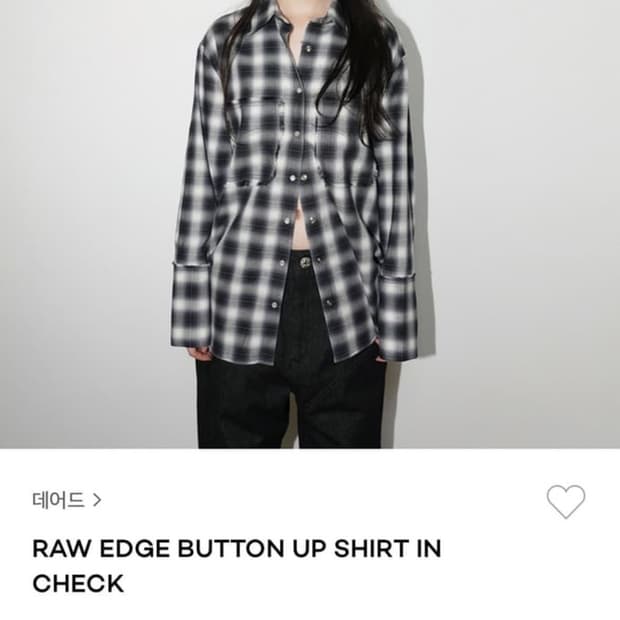Open the check shirt product photo
The height and width of the screenshot is (620, 620).
pos(310,224)
